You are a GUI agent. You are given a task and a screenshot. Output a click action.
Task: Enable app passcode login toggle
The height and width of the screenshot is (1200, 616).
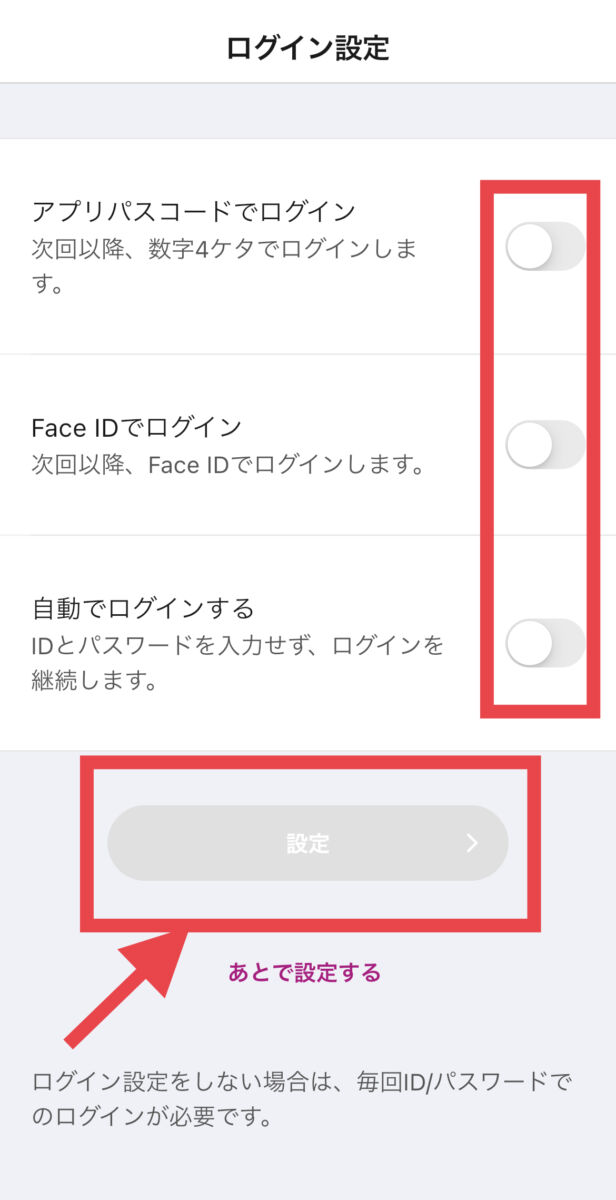point(544,246)
